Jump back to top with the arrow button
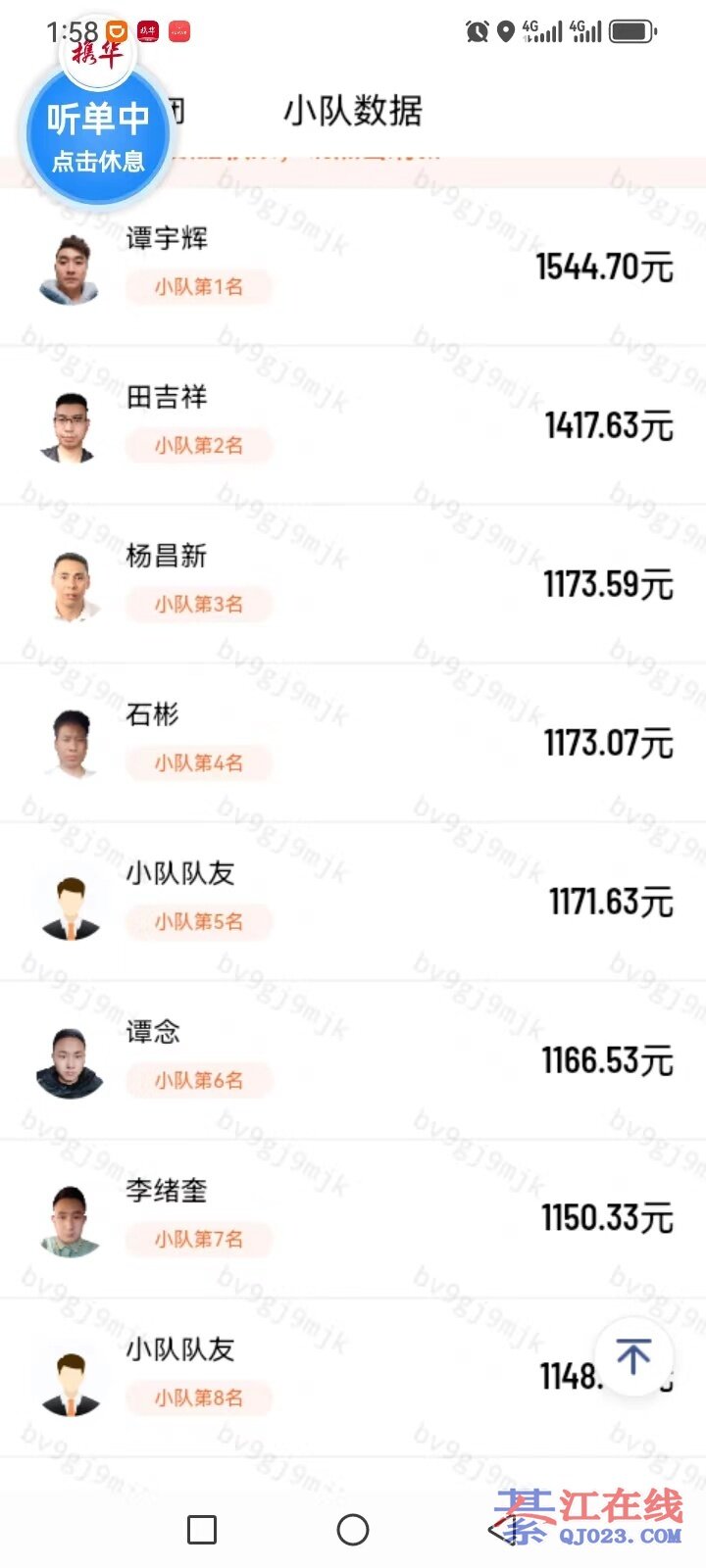 pyautogui.click(x=633, y=1357)
